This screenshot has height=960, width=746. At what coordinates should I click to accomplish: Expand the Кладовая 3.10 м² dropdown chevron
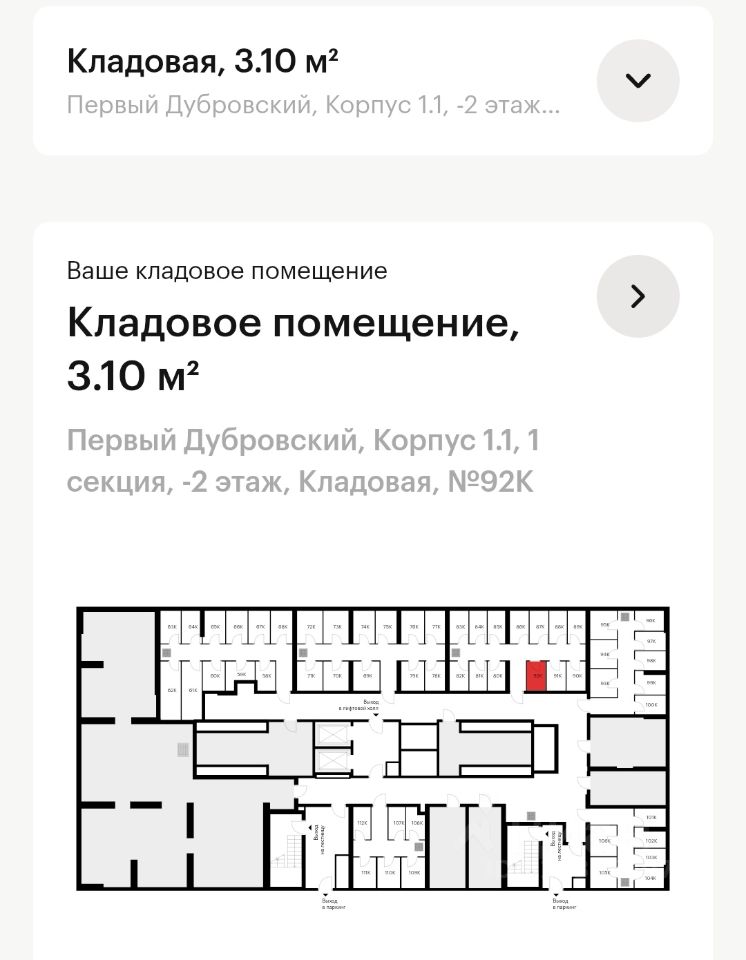click(x=638, y=81)
